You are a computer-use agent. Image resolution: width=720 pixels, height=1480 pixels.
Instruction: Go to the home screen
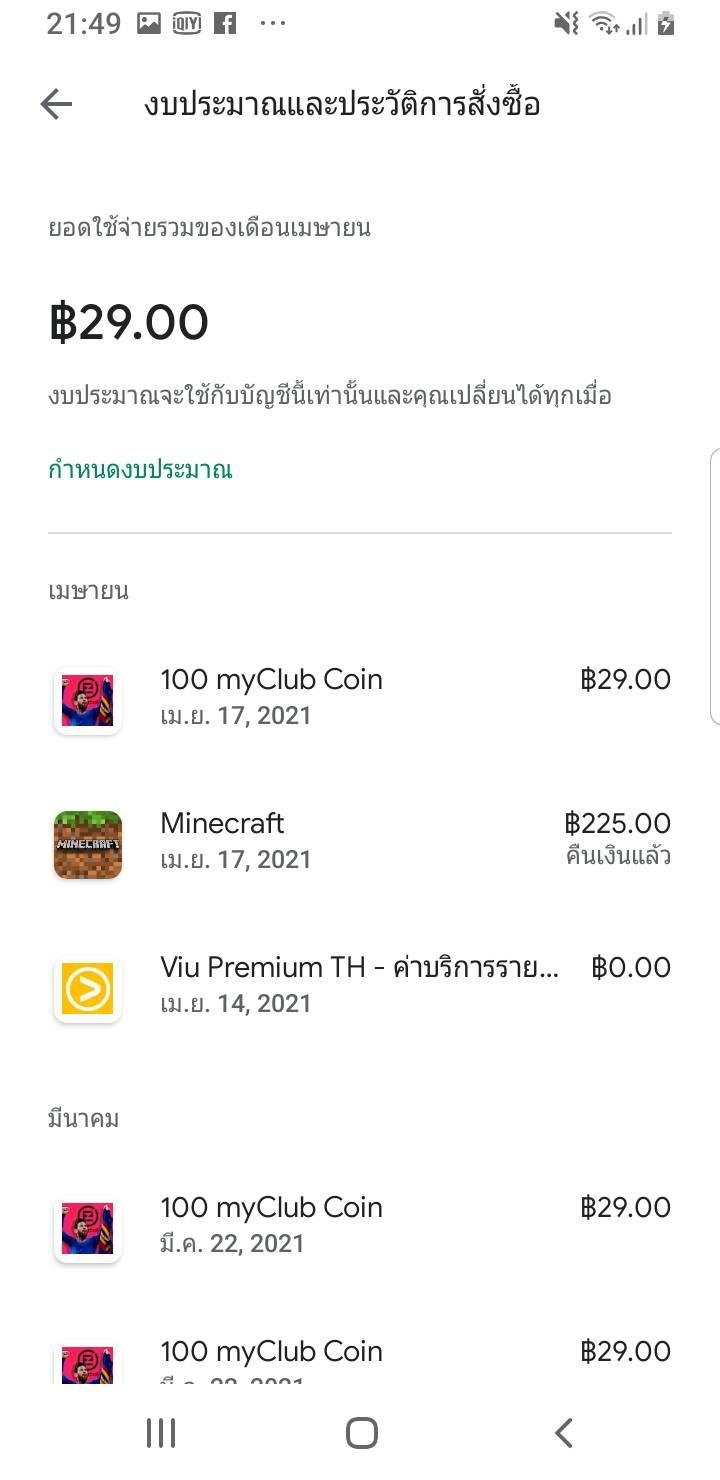[361, 1433]
